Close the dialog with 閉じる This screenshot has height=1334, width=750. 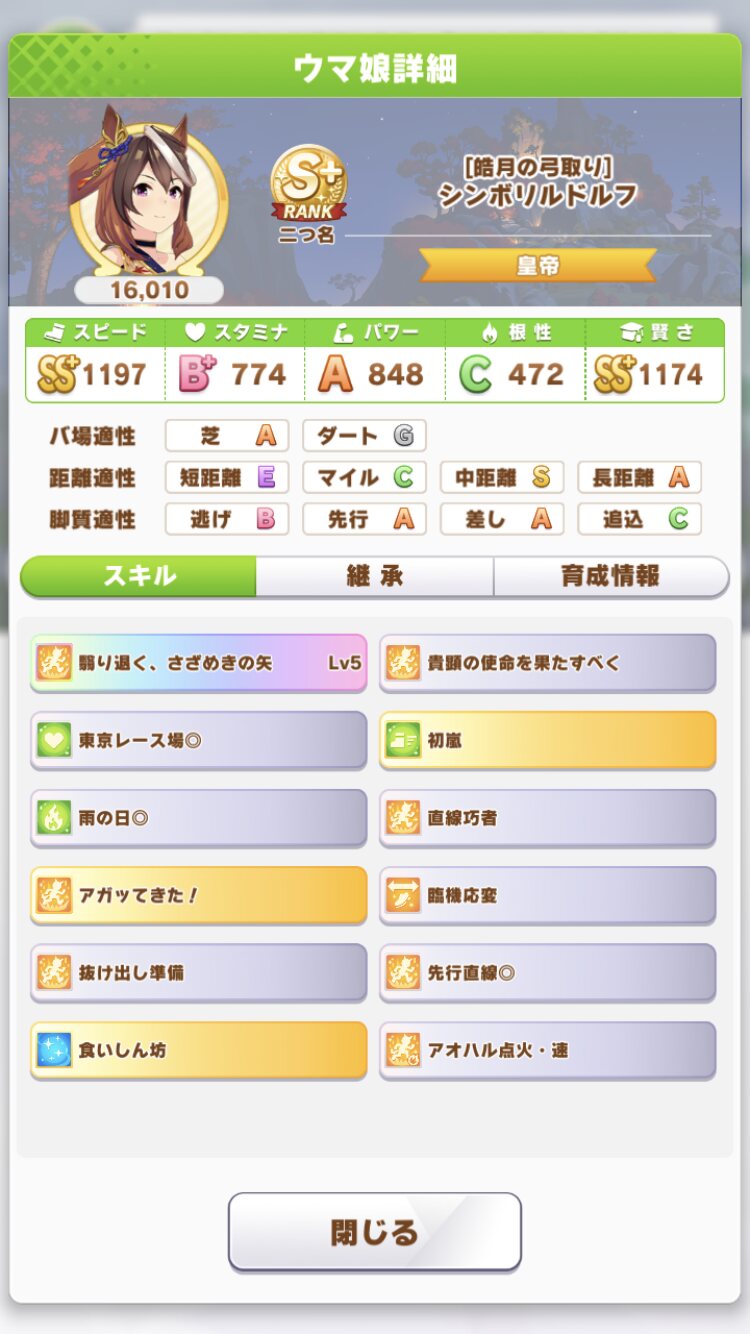(x=374, y=1231)
